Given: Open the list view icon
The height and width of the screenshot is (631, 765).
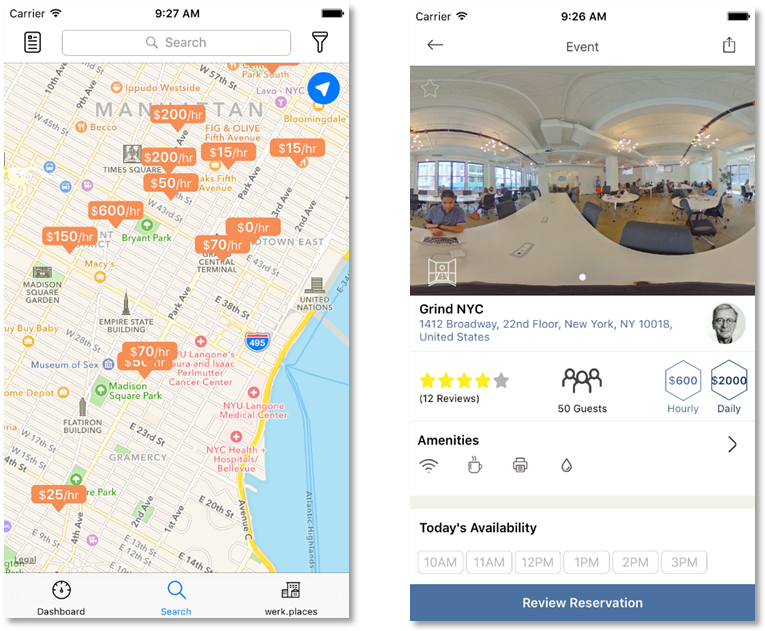Looking at the screenshot, I should [33, 42].
